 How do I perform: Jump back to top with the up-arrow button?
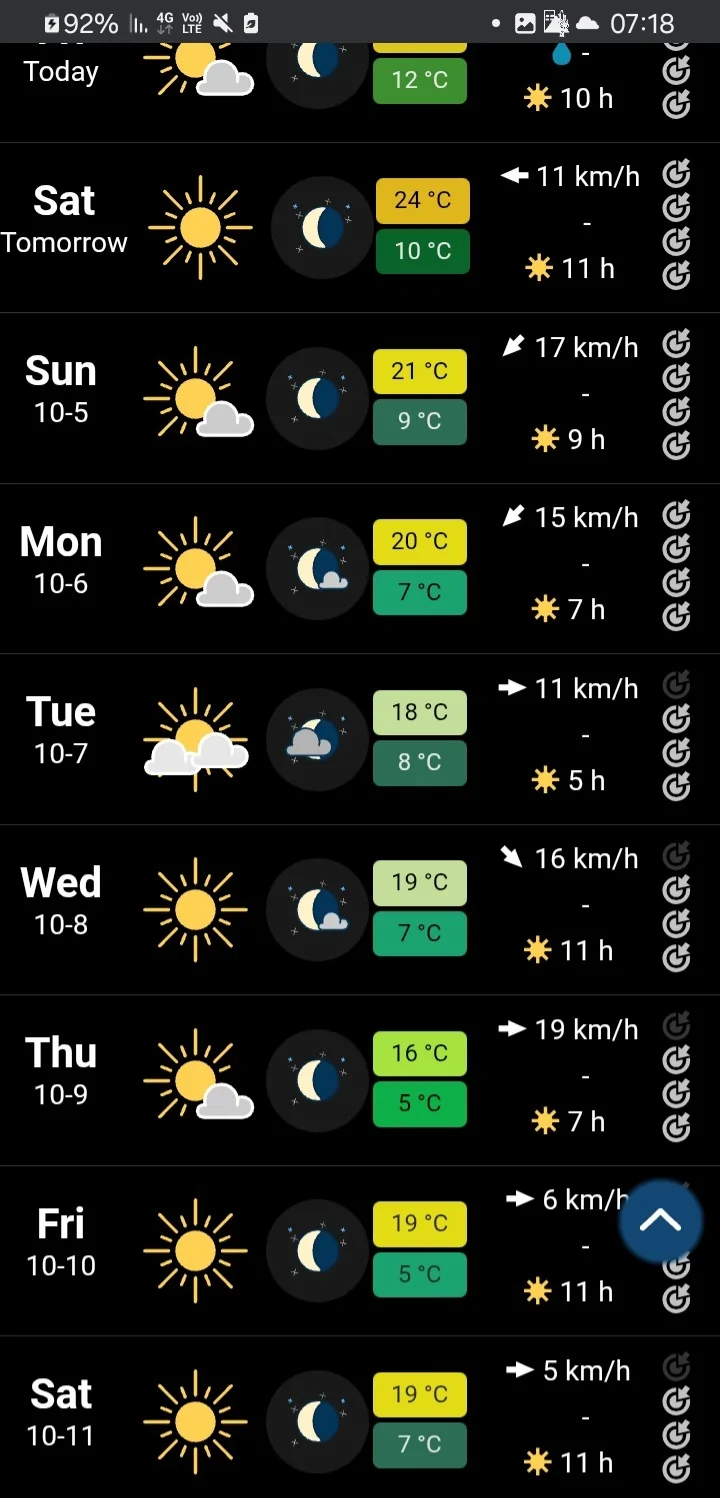pyautogui.click(x=660, y=1220)
